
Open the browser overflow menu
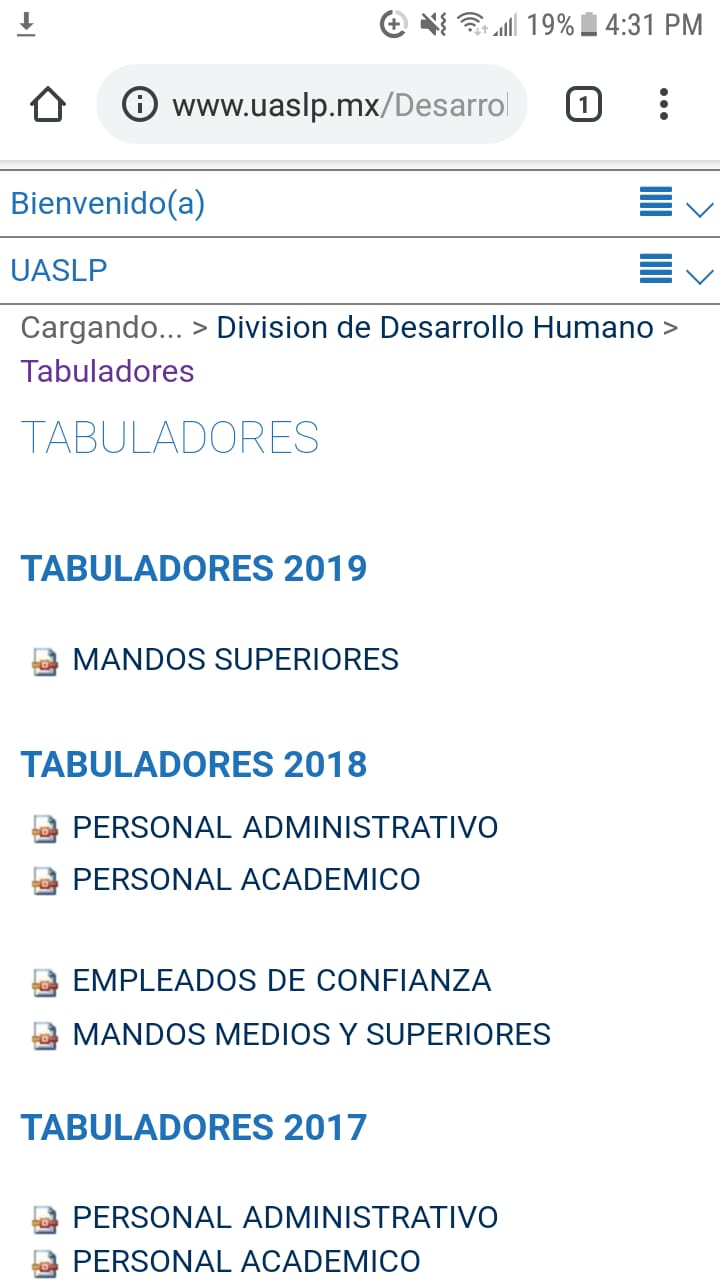(x=663, y=104)
